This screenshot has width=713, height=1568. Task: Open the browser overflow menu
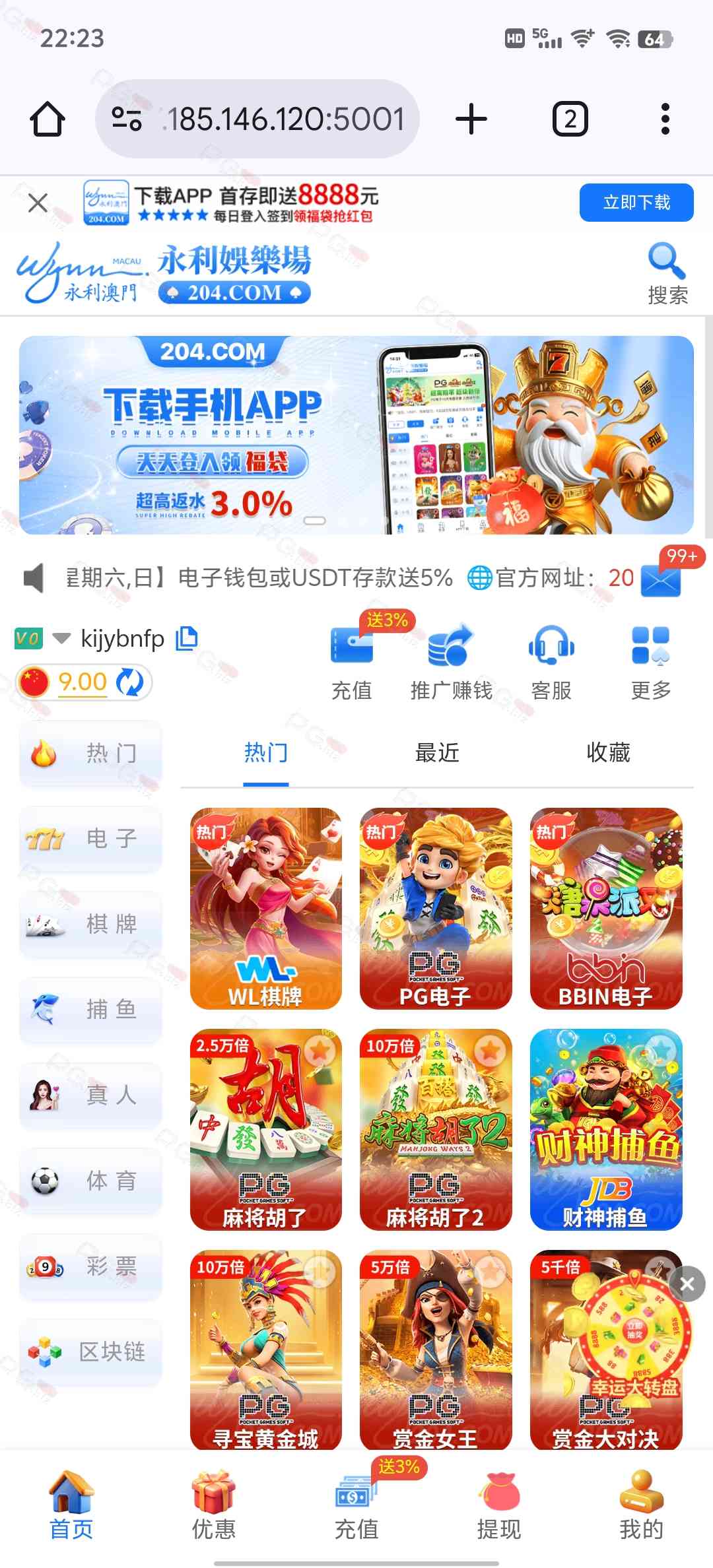665,119
